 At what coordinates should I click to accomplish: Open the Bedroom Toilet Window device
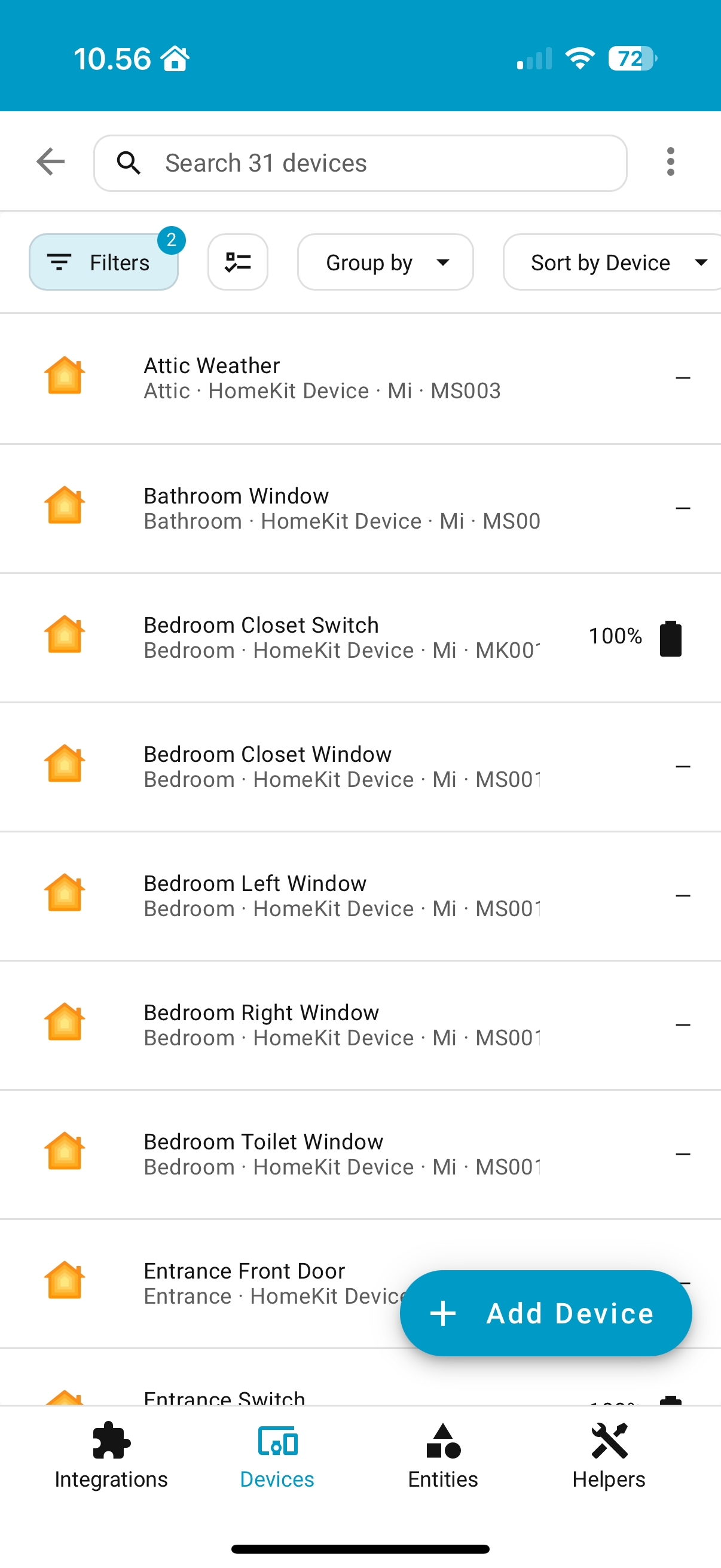pyautogui.click(x=341, y=1154)
